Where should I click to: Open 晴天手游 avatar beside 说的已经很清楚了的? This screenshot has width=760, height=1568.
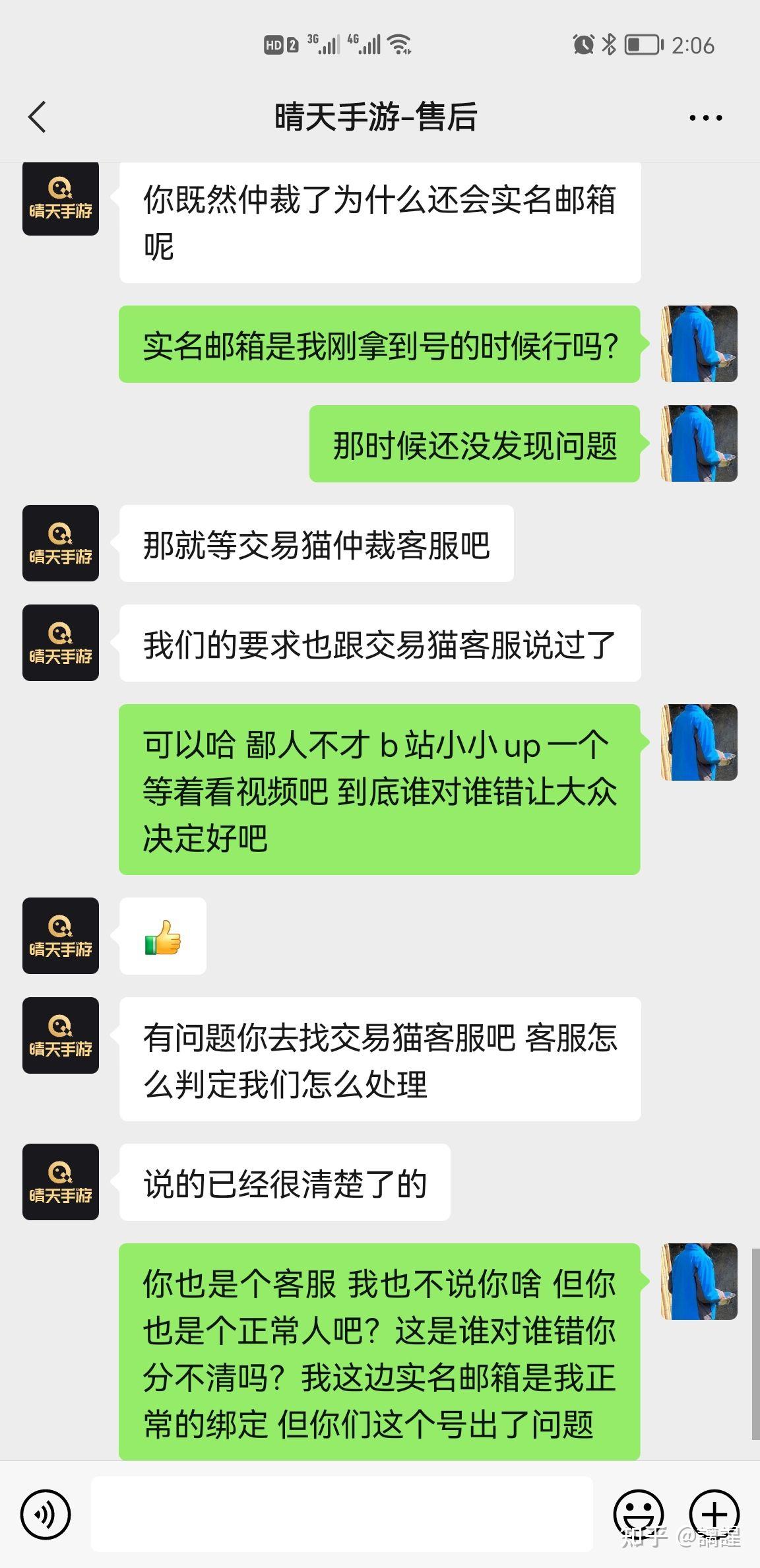pos(61,1182)
